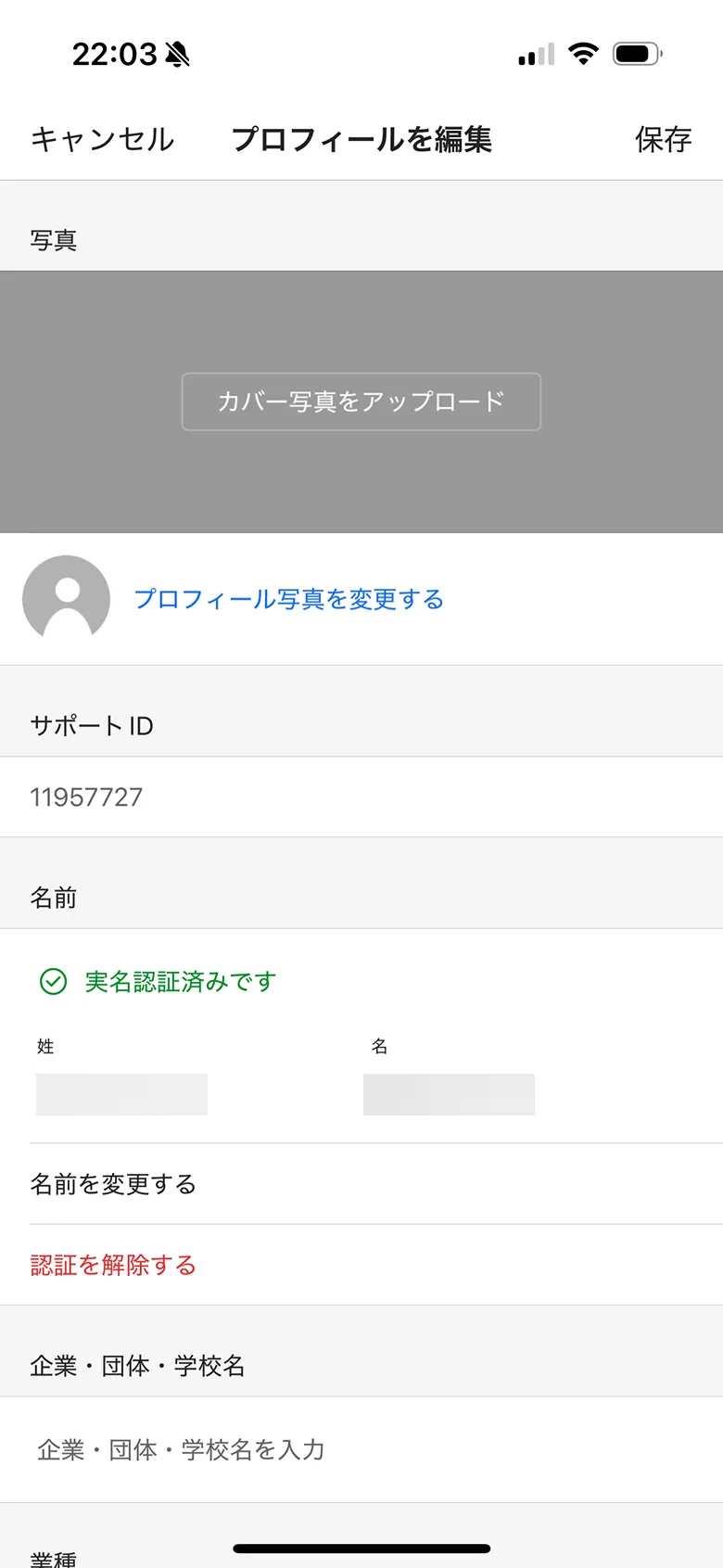Tap the 企業・団体・学校名 input field

click(x=181, y=1449)
